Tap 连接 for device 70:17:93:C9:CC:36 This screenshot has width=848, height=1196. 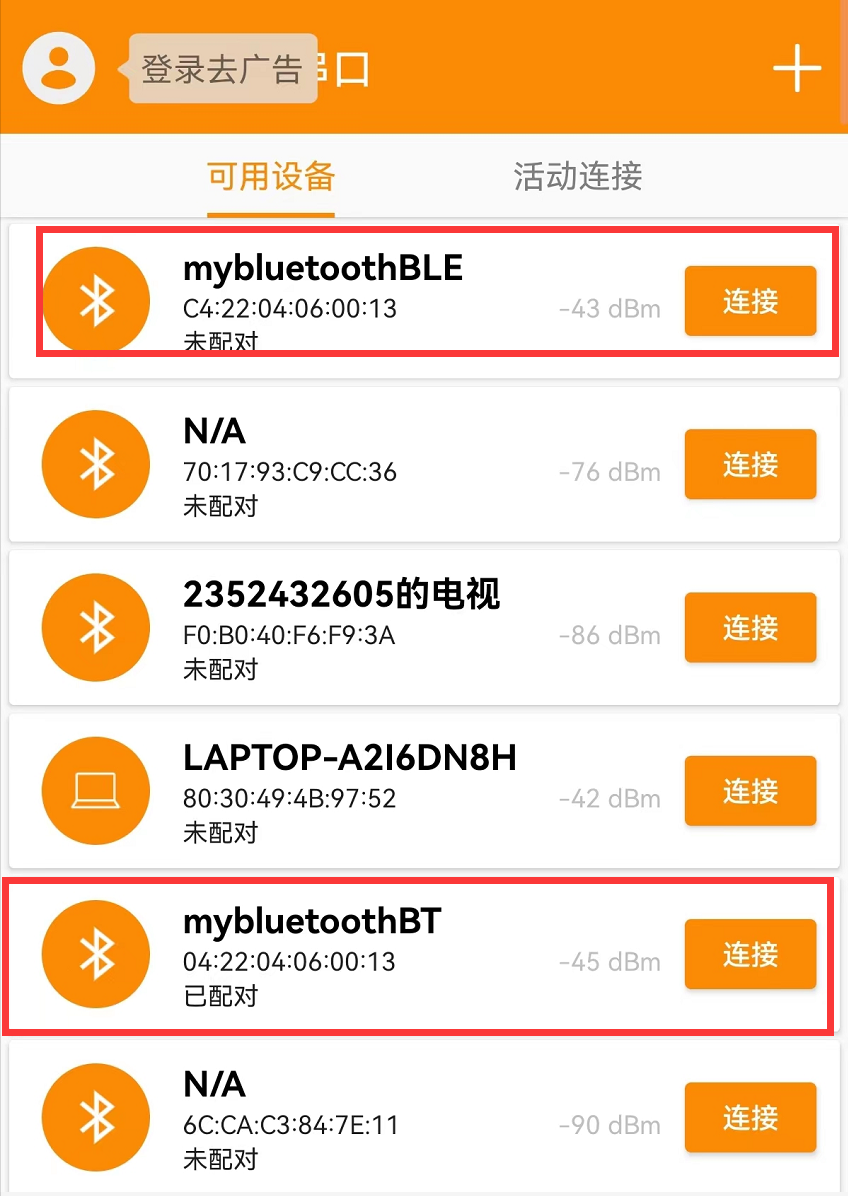point(750,464)
